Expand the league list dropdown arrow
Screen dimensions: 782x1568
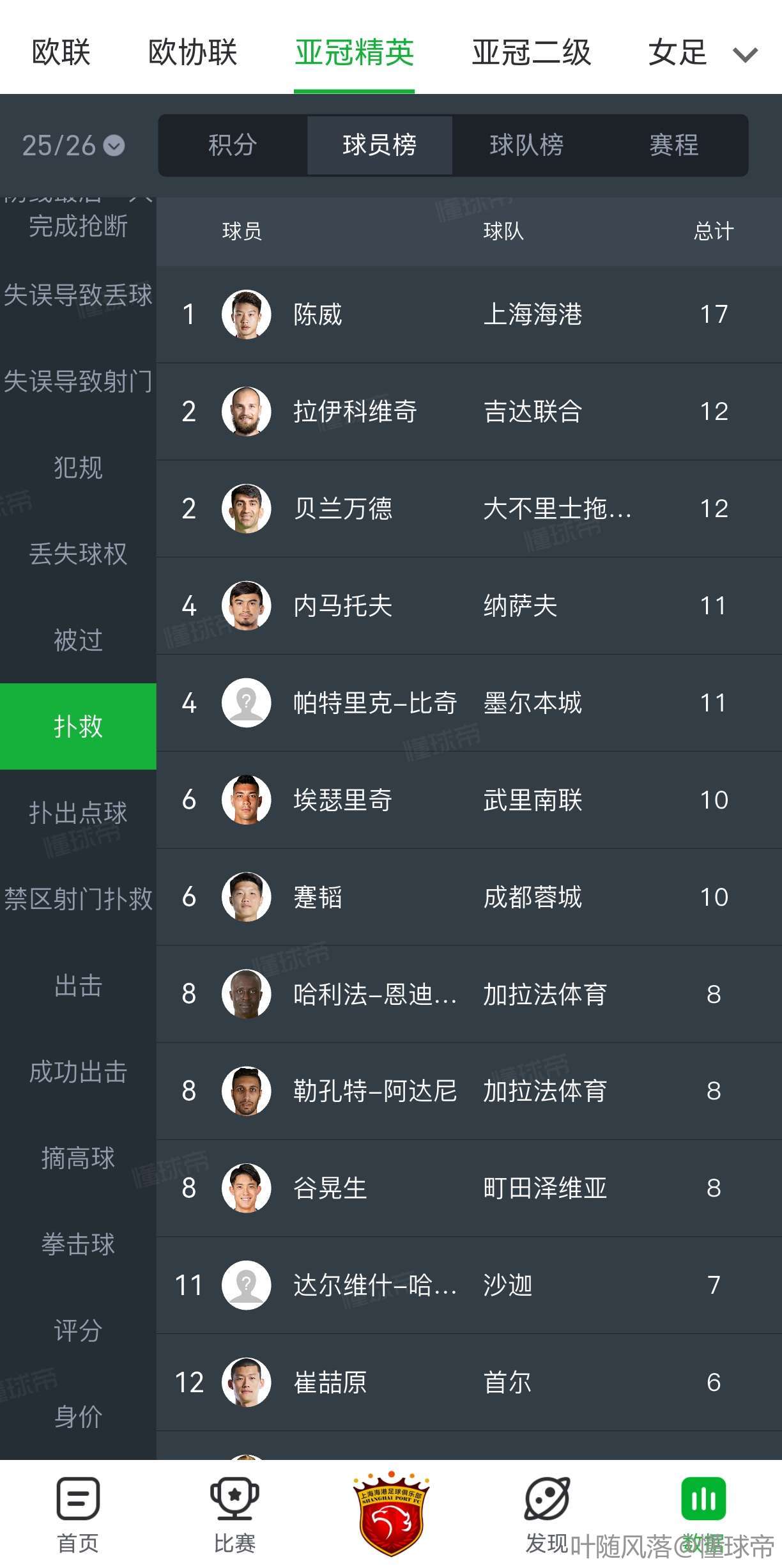pyautogui.click(x=745, y=55)
